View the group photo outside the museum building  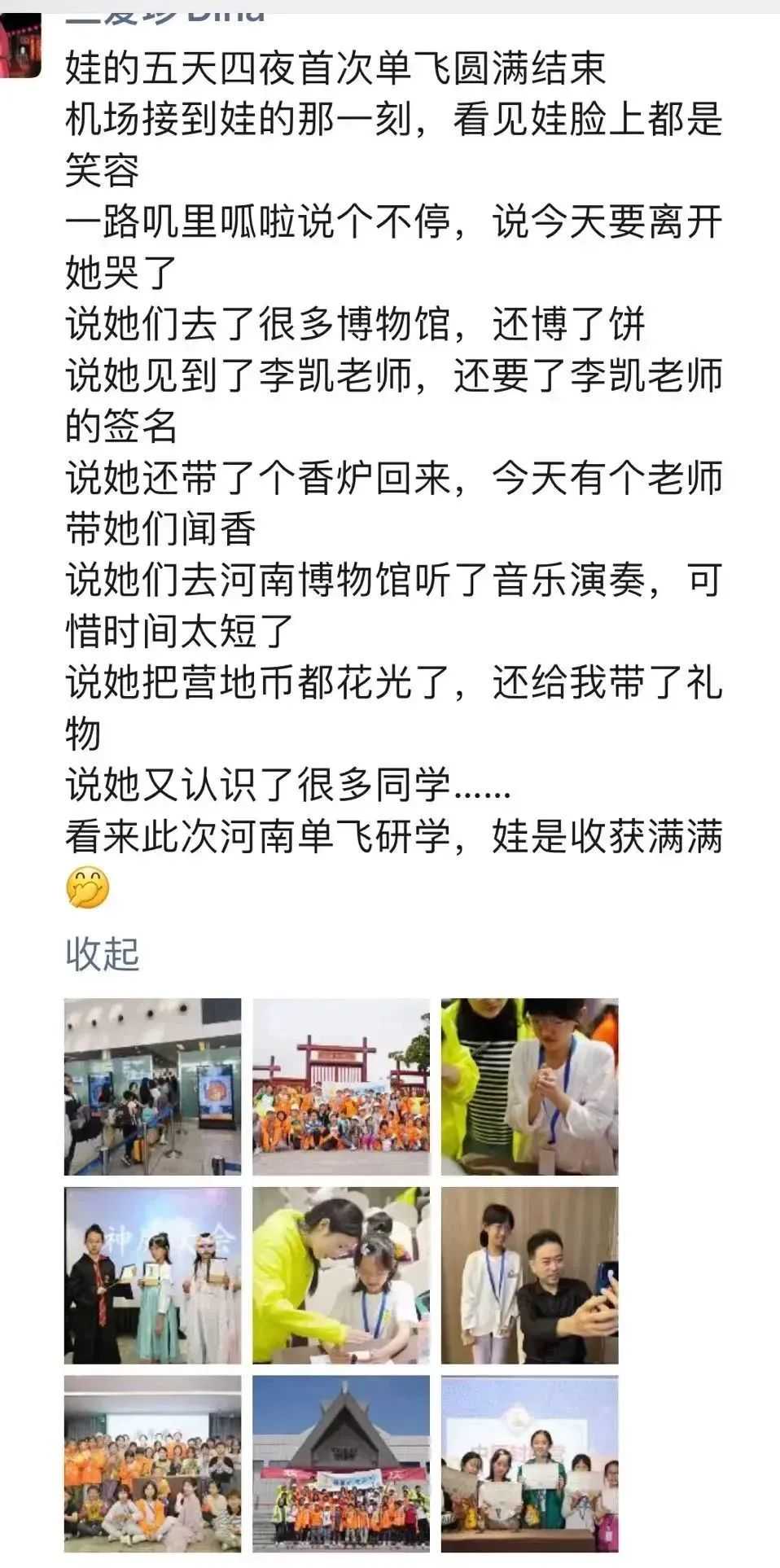click(341, 1463)
